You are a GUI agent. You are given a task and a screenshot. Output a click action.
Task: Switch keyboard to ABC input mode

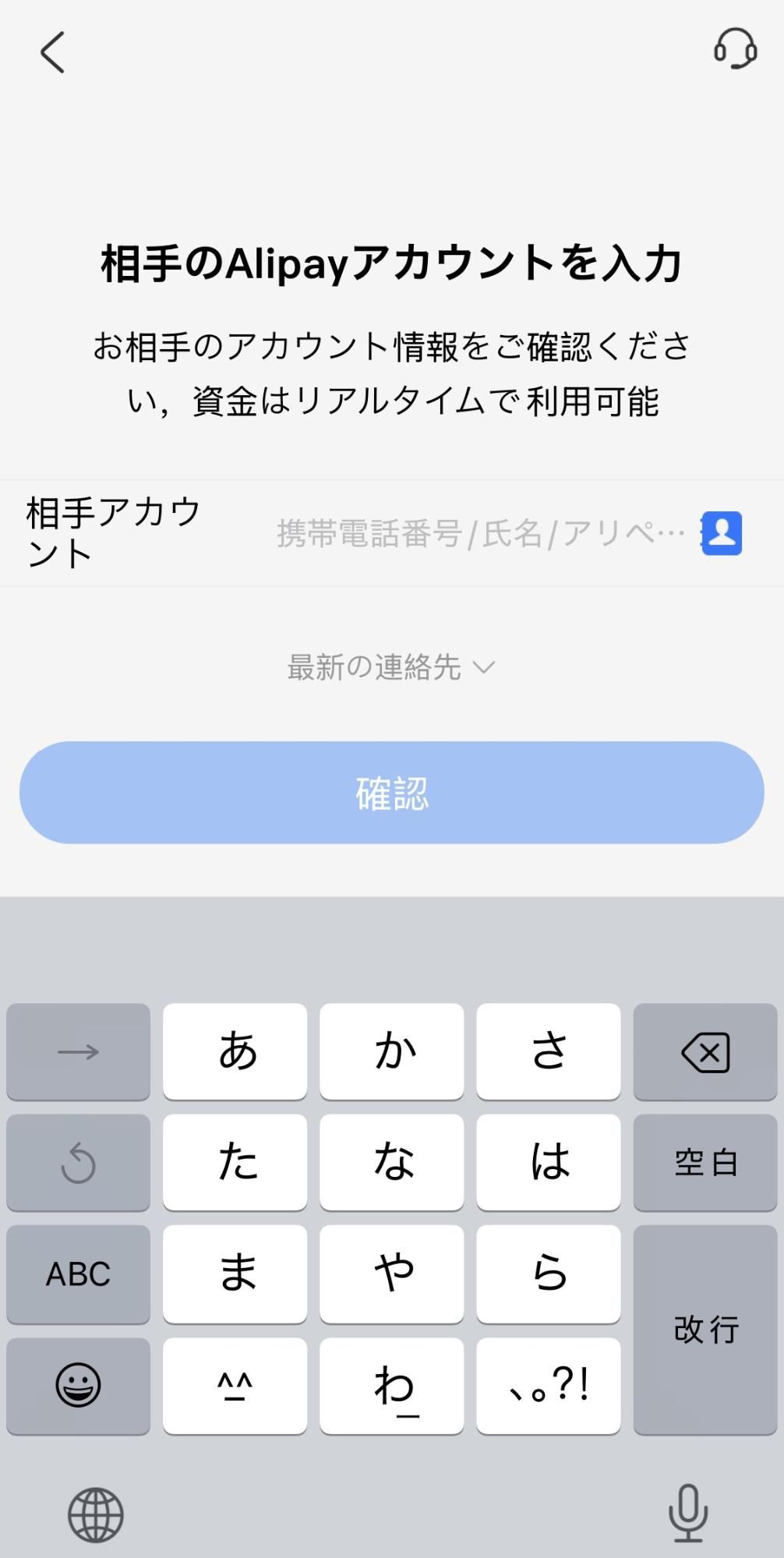pos(78,1275)
